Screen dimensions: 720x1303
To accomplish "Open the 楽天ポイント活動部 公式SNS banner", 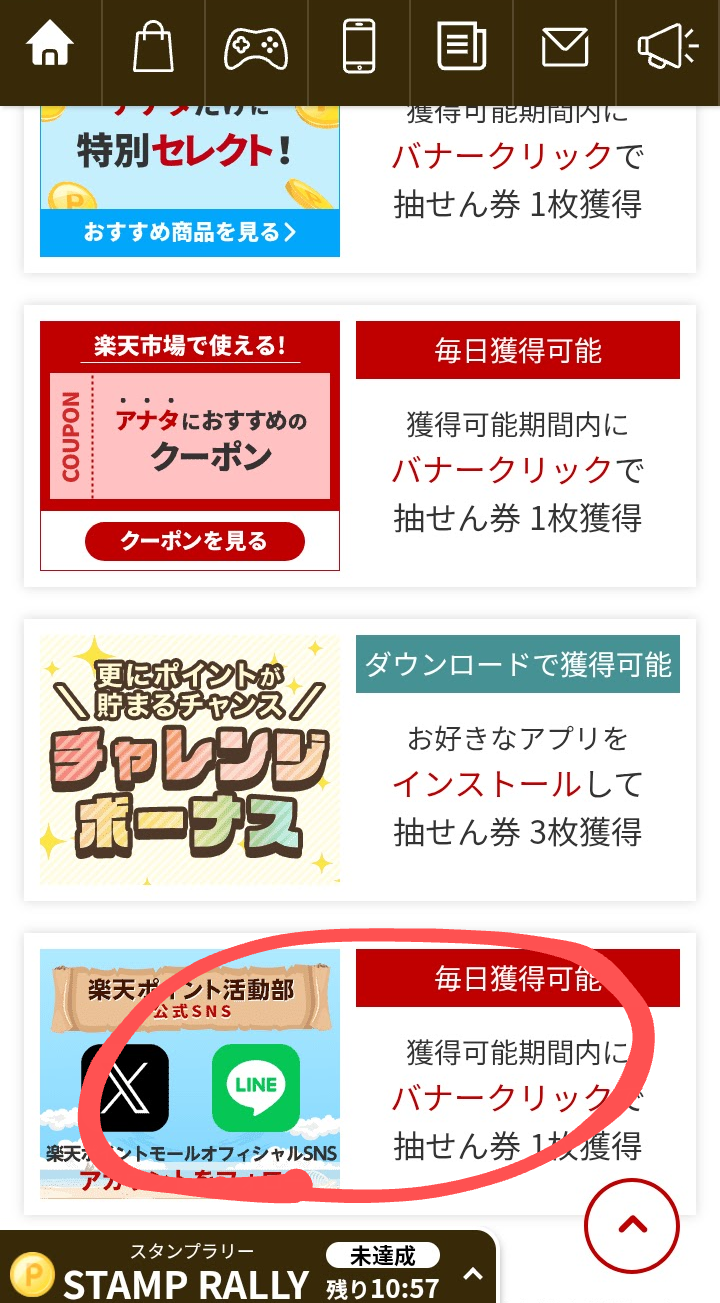I will 190,1073.
